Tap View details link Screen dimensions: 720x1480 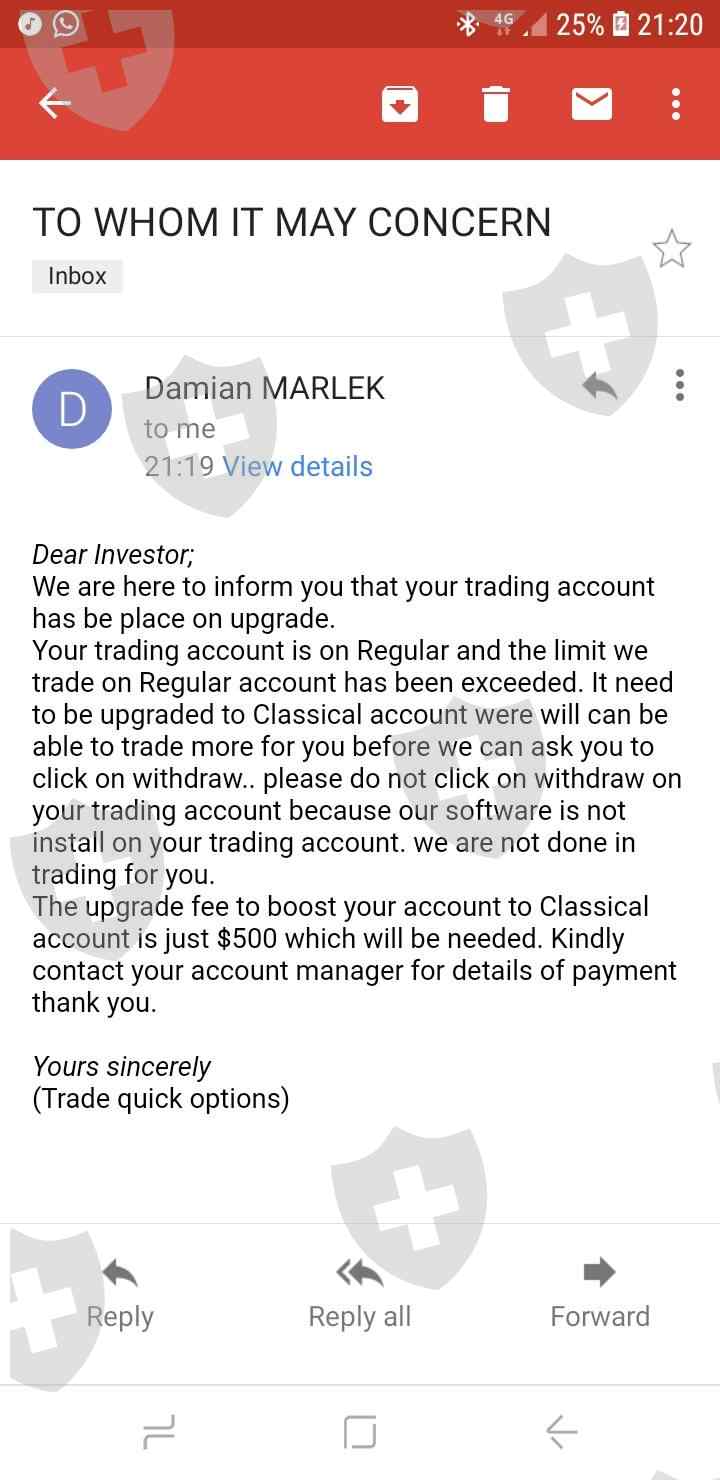[x=297, y=466]
